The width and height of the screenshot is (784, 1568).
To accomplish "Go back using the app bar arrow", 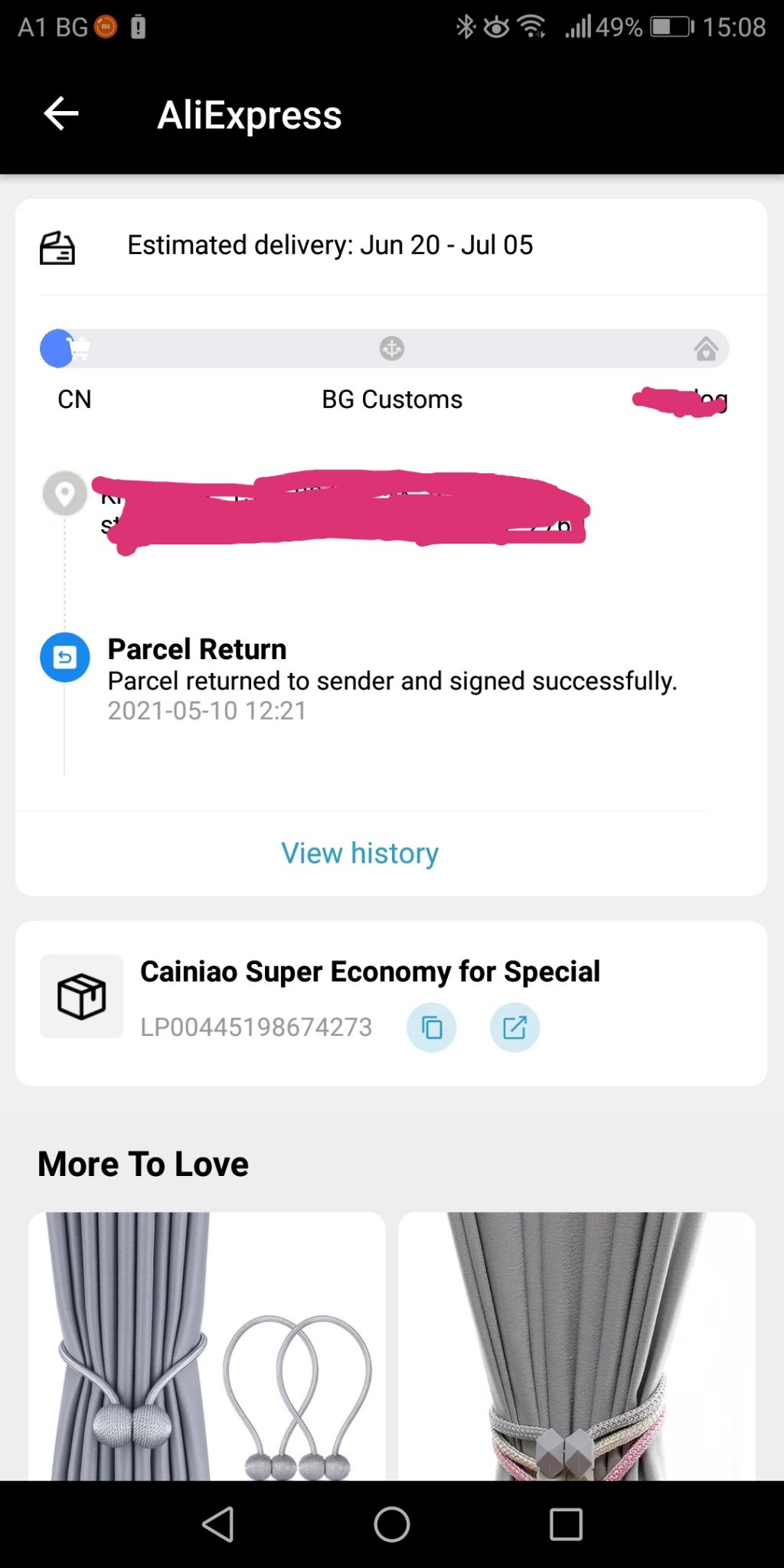I will [x=61, y=115].
